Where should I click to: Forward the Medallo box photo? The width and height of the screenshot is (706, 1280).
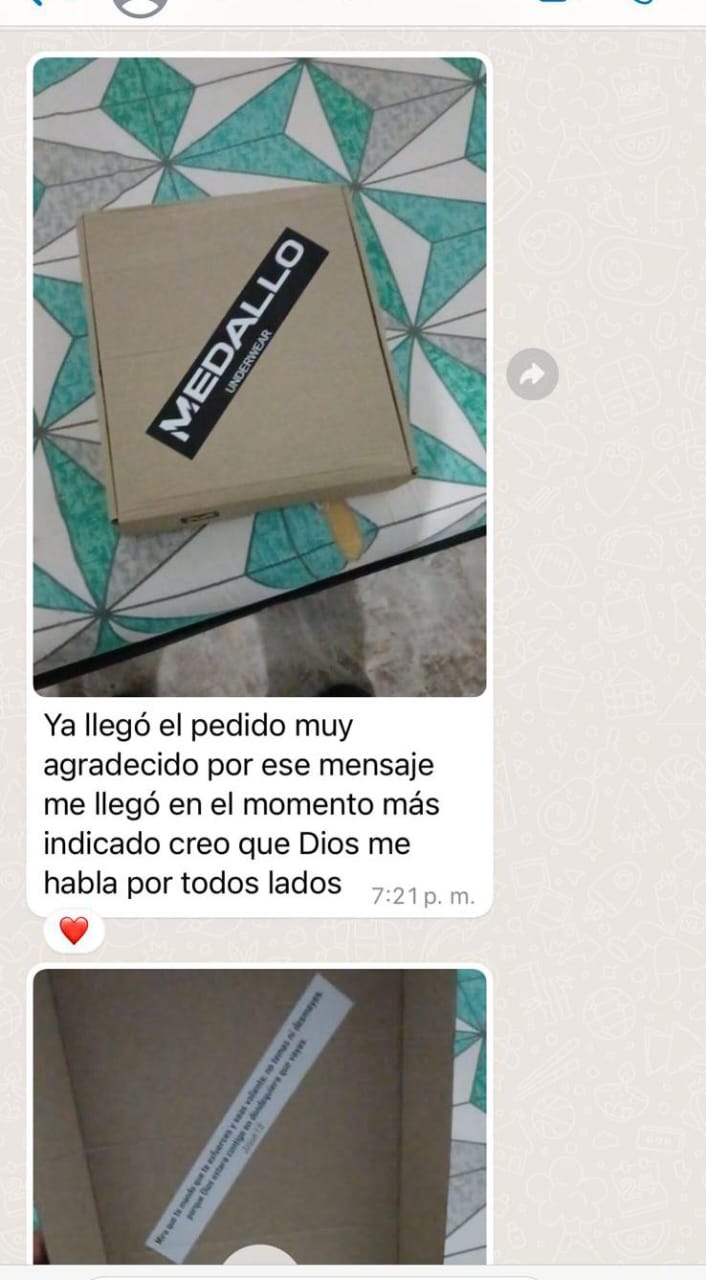point(532,375)
